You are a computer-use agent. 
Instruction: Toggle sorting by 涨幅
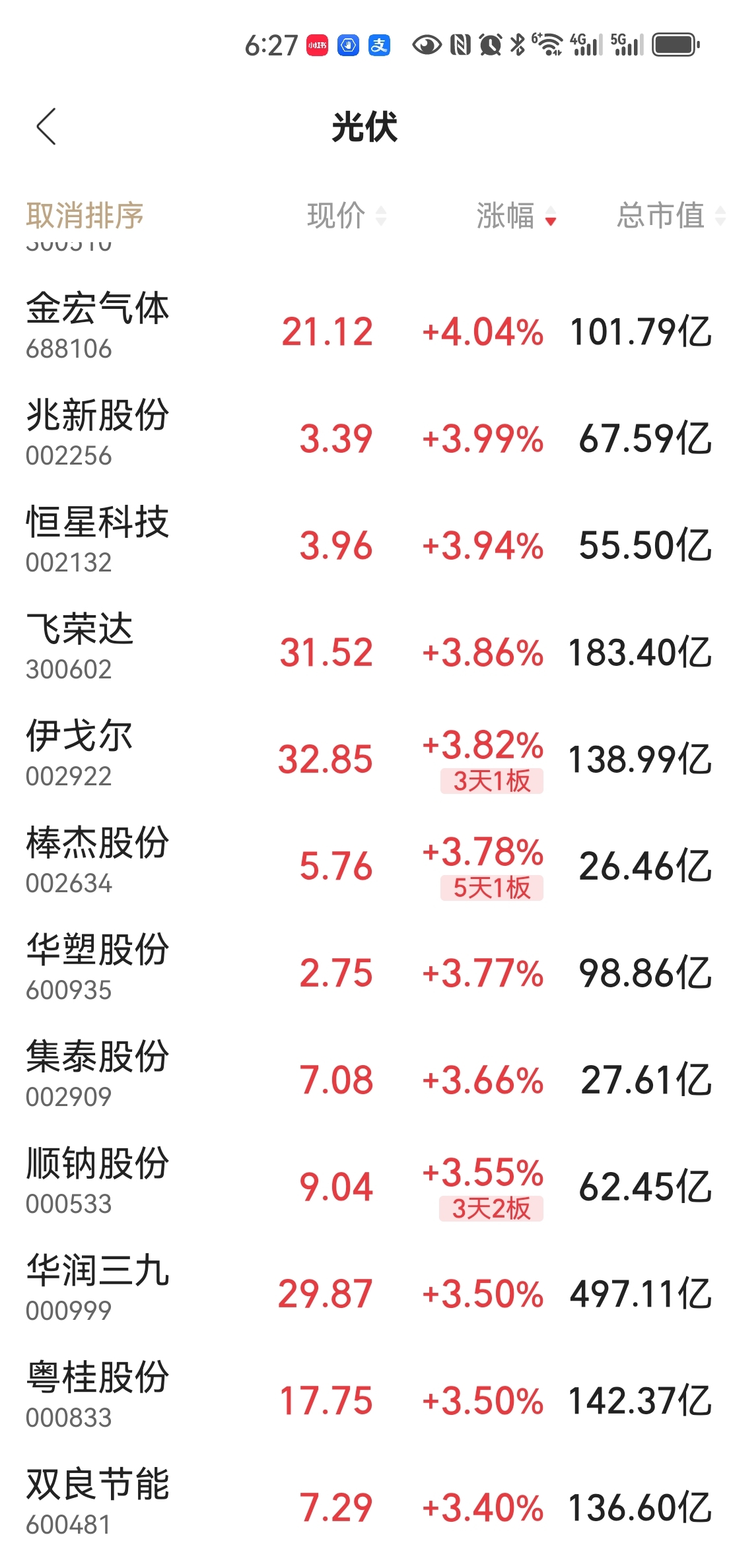tap(515, 215)
